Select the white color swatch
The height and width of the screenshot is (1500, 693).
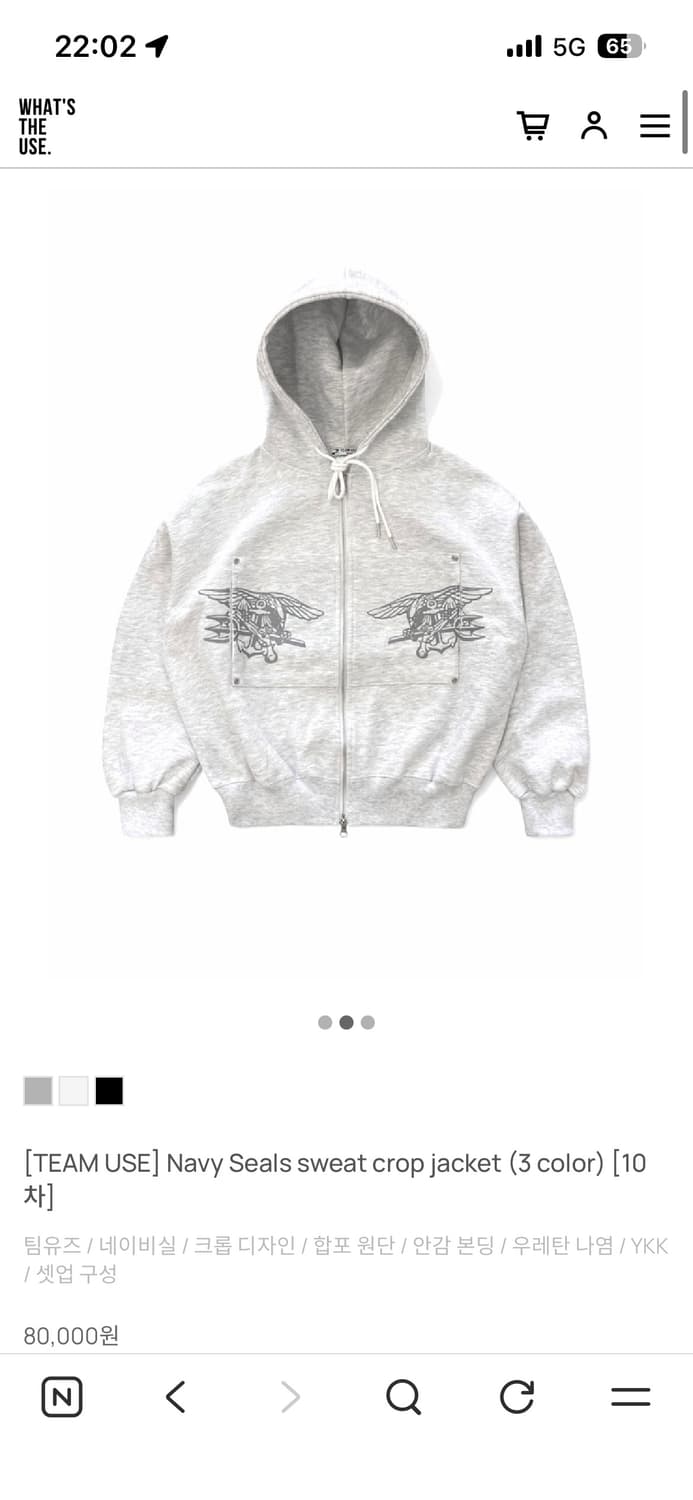[x=73, y=1091]
